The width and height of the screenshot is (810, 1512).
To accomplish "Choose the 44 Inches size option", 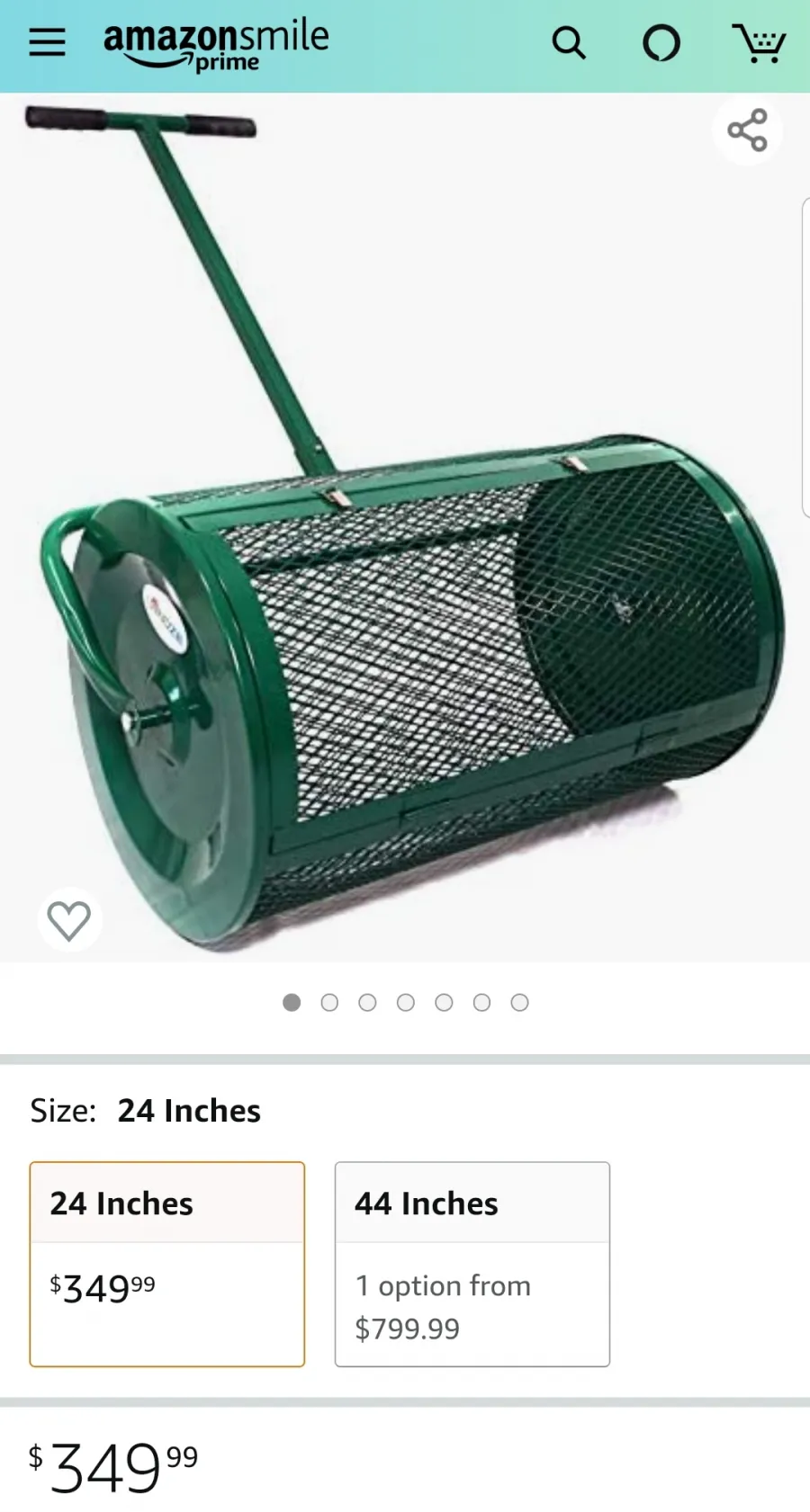I will [x=472, y=1264].
